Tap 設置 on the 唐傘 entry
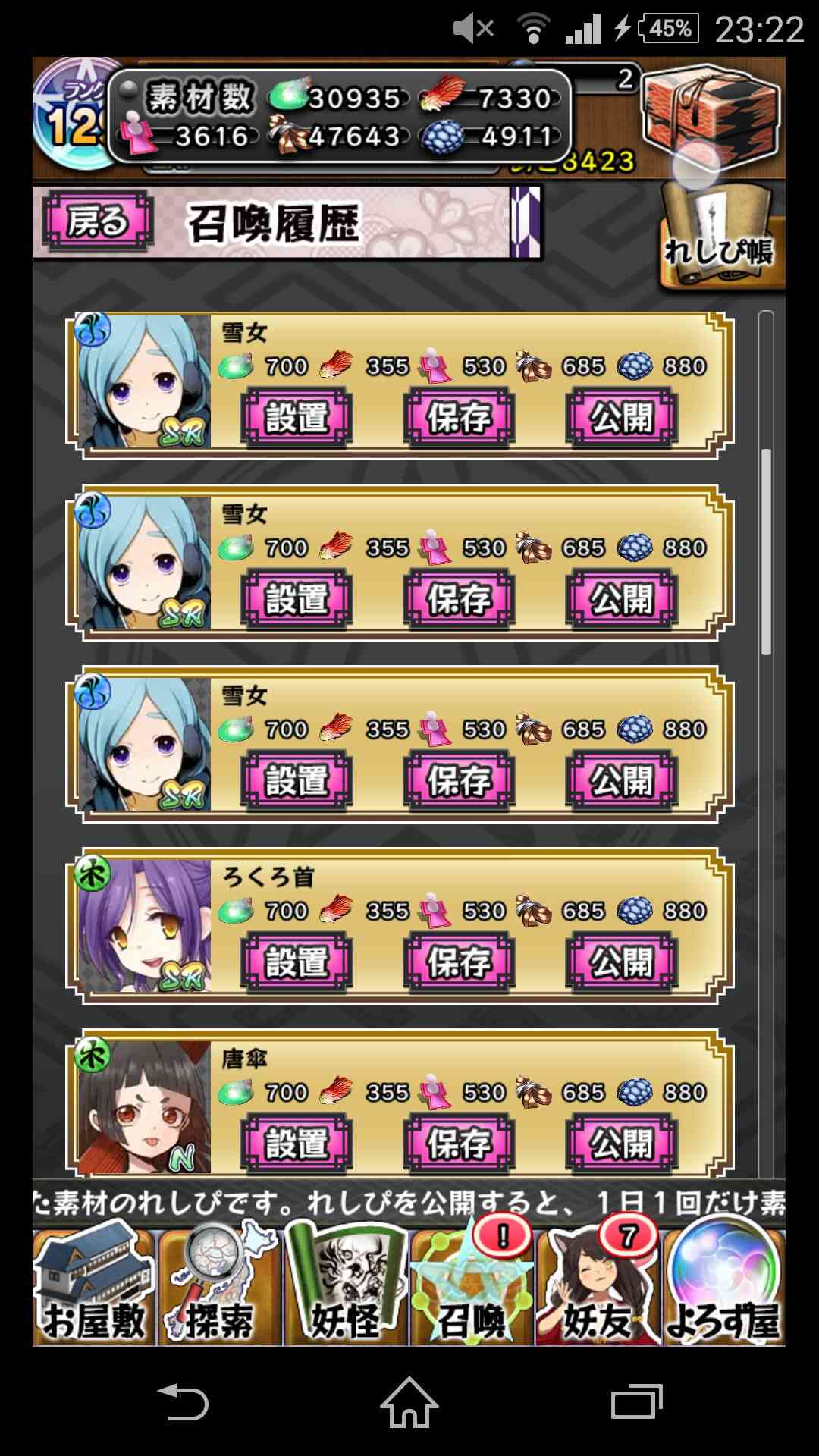 [x=297, y=1144]
